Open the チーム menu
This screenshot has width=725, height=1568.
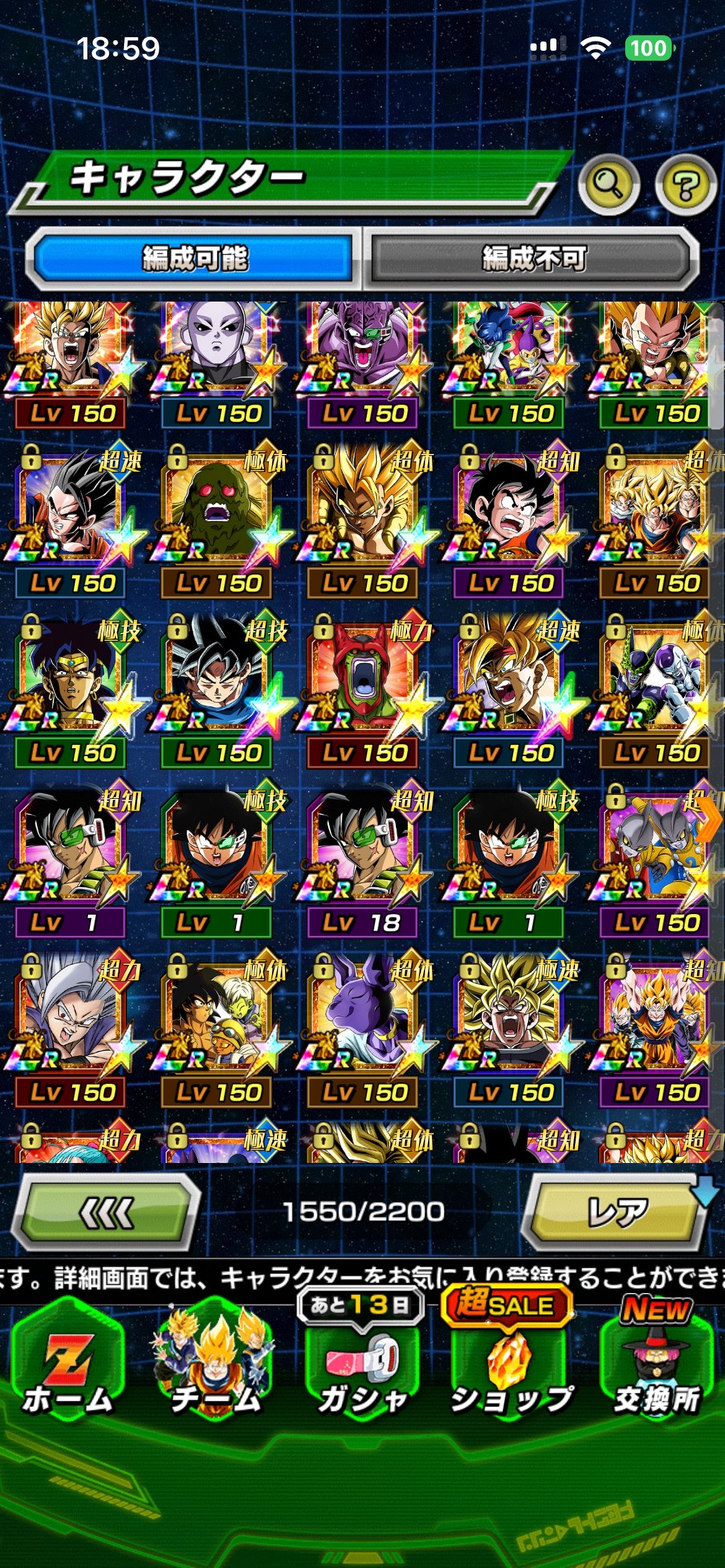[x=214, y=1367]
